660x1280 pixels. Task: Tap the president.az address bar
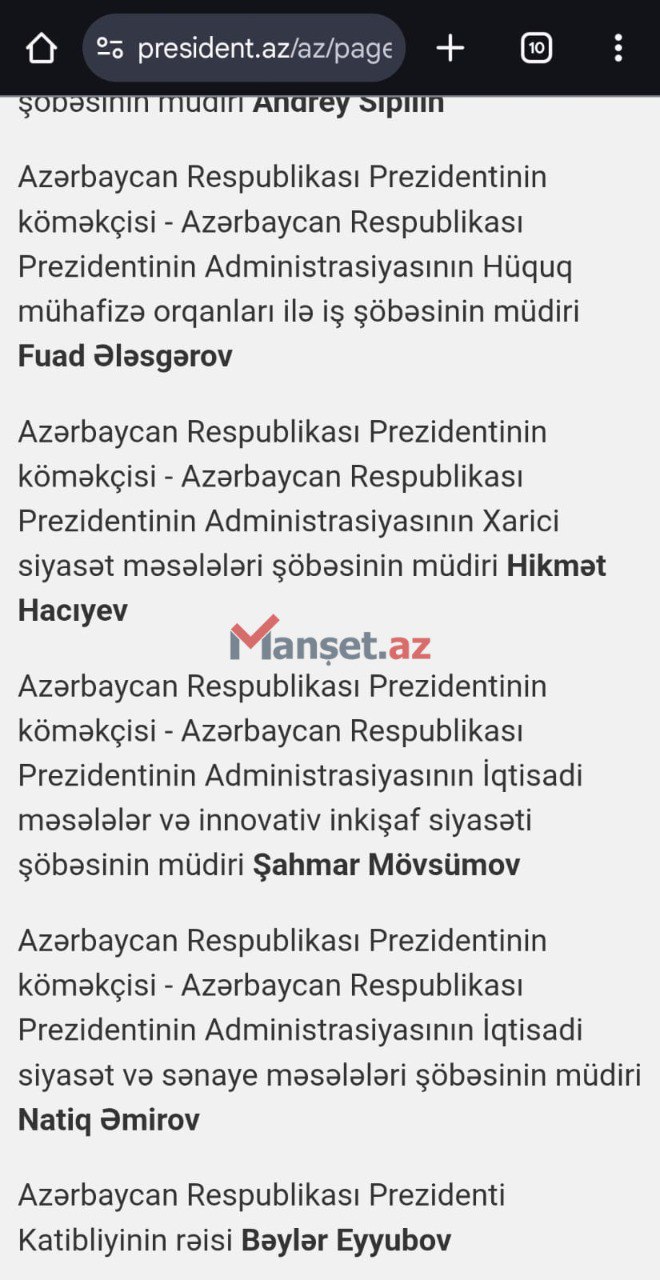click(264, 48)
